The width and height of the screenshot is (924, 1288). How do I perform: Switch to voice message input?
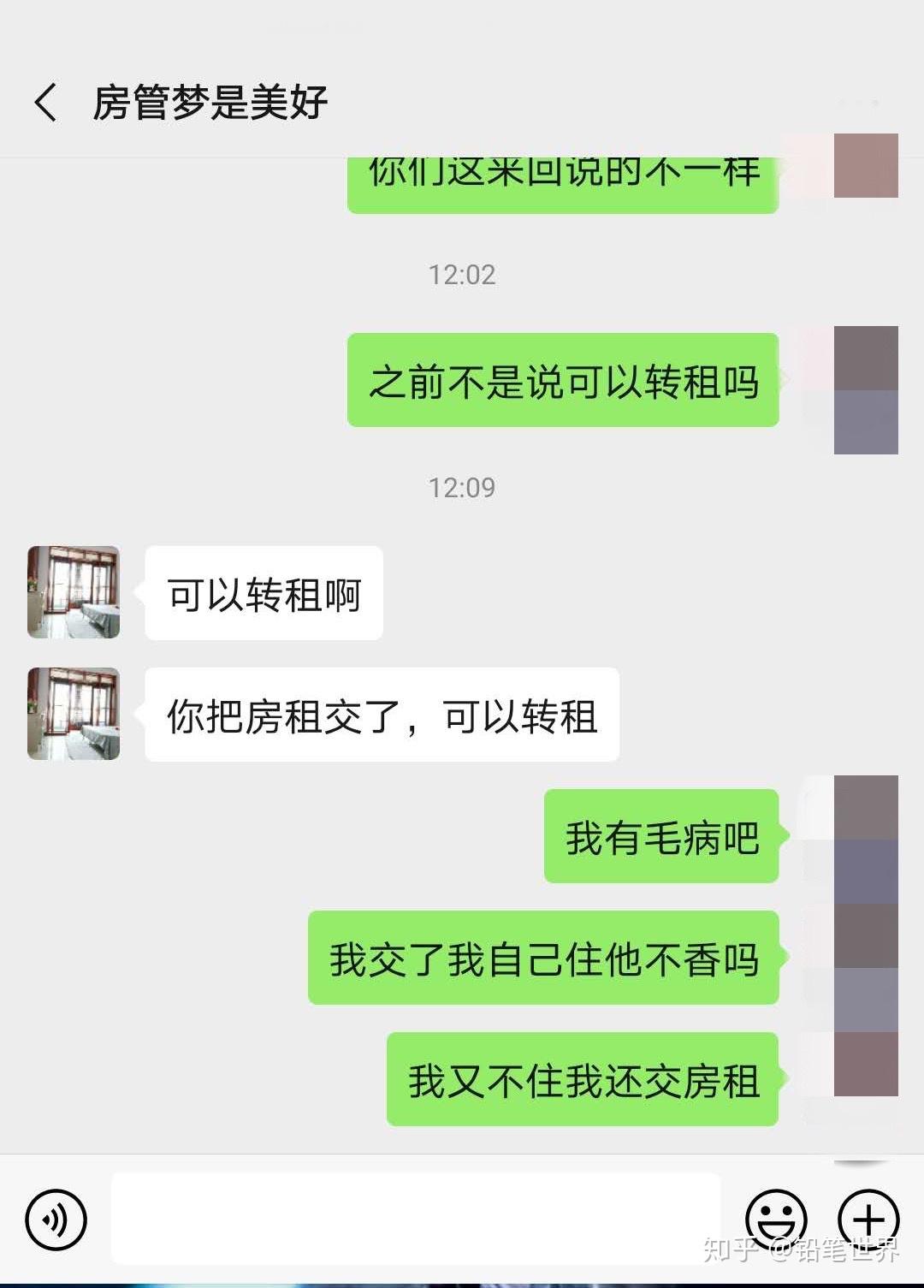click(x=56, y=1219)
